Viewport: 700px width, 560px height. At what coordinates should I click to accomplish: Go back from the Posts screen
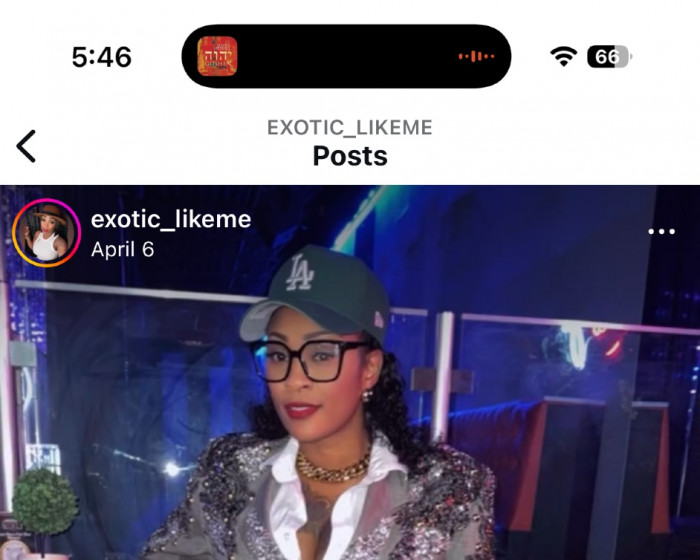pyautogui.click(x=27, y=146)
